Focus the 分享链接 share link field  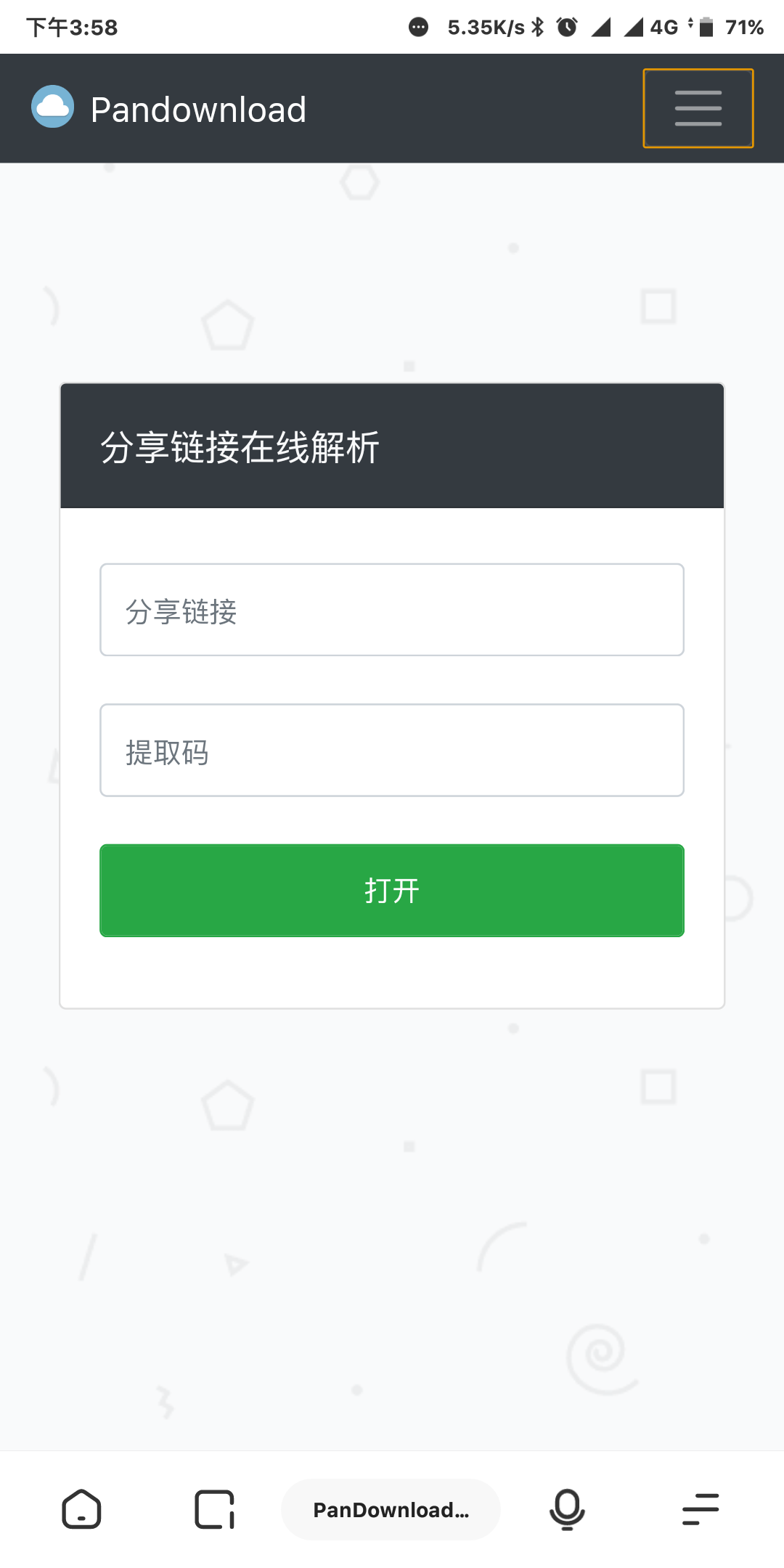[x=392, y=610]
